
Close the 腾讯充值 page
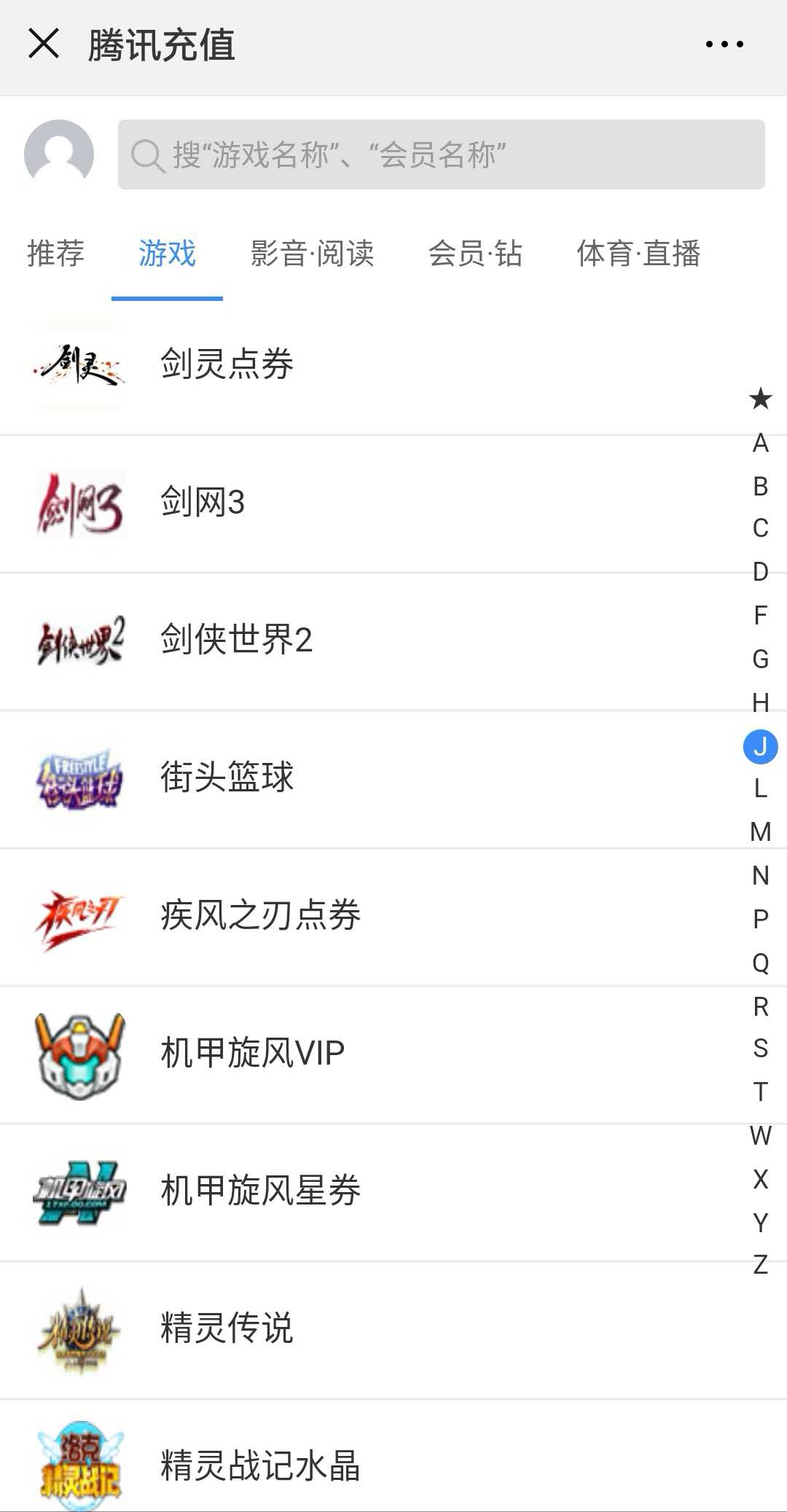tap(44, 44)
